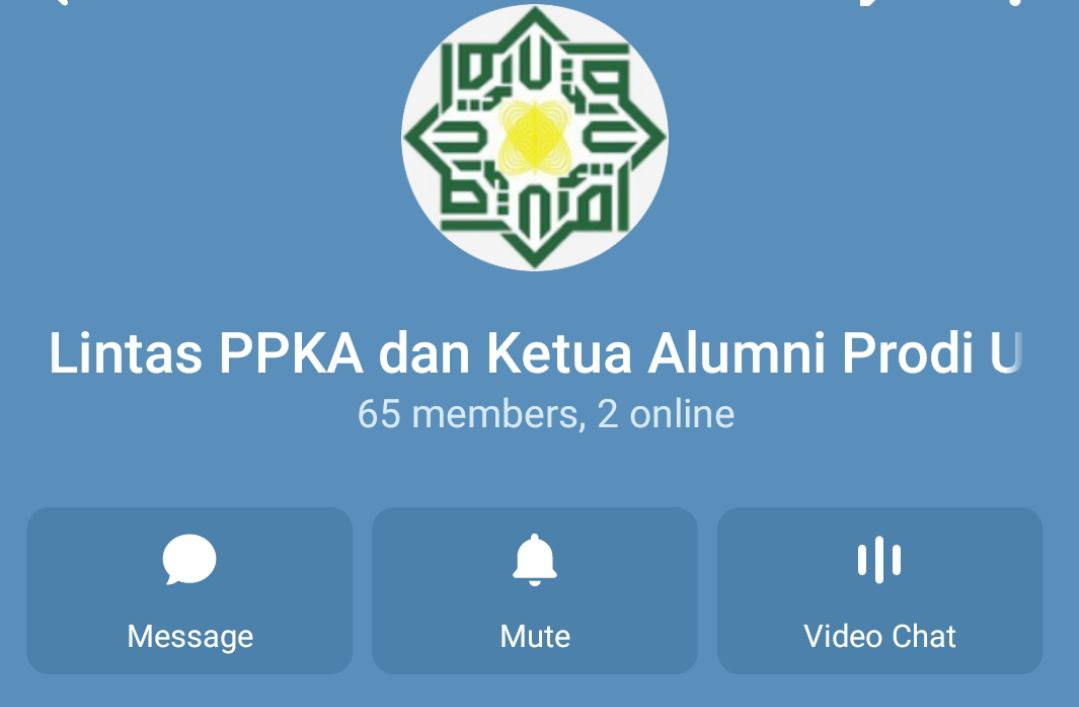The height and width of the screenshot is (707, 1079).
Task: Start a Video Chat in group
Action: tap(880, 590)
